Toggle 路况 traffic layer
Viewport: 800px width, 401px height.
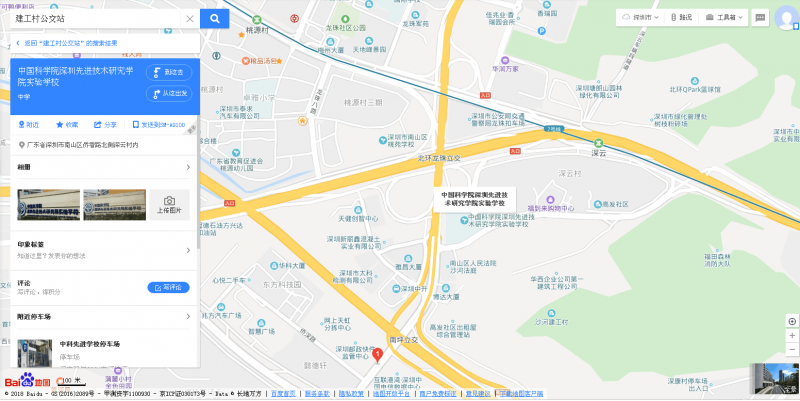[680, 17]
